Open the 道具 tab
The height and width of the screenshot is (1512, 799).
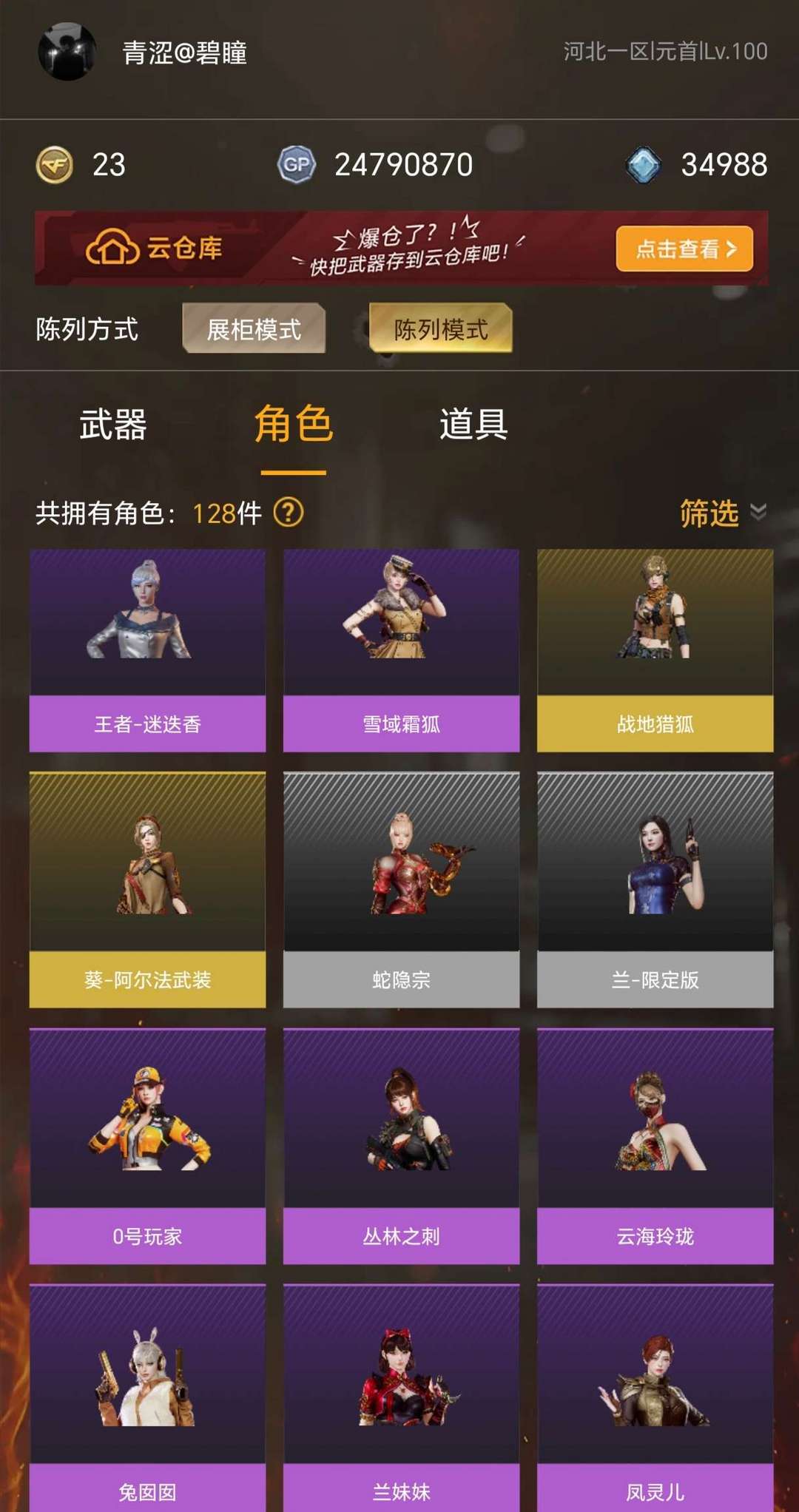(473, 425)
